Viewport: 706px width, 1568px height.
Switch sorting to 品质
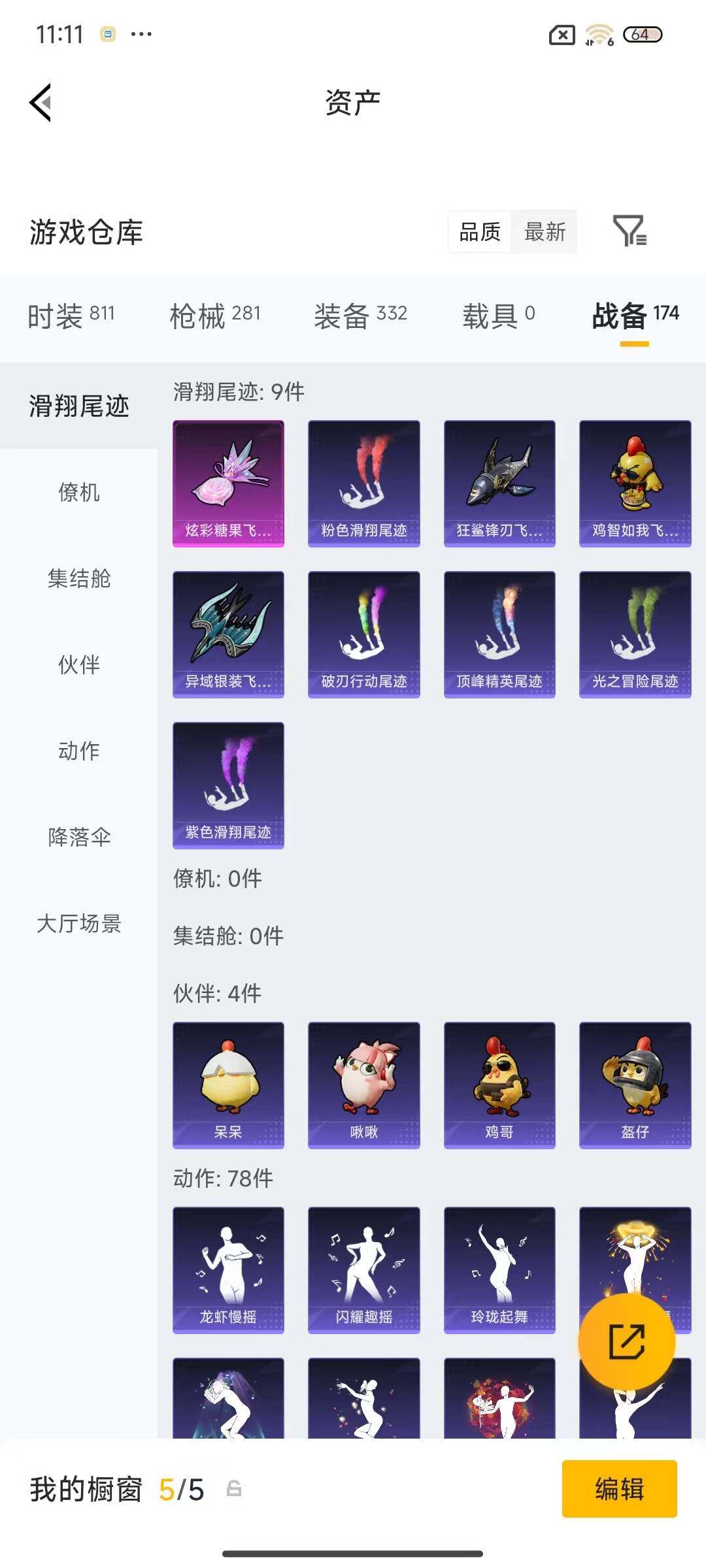(x=479, y=233)
